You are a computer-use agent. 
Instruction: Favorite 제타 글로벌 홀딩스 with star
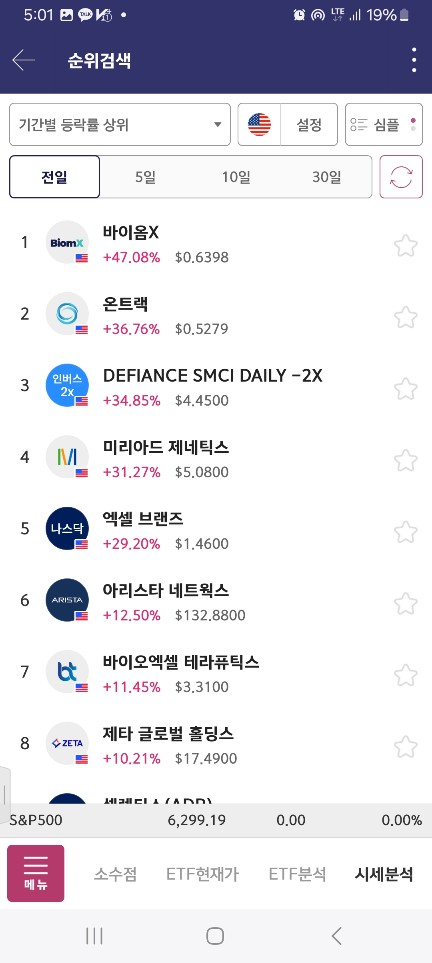pos(406,747)
